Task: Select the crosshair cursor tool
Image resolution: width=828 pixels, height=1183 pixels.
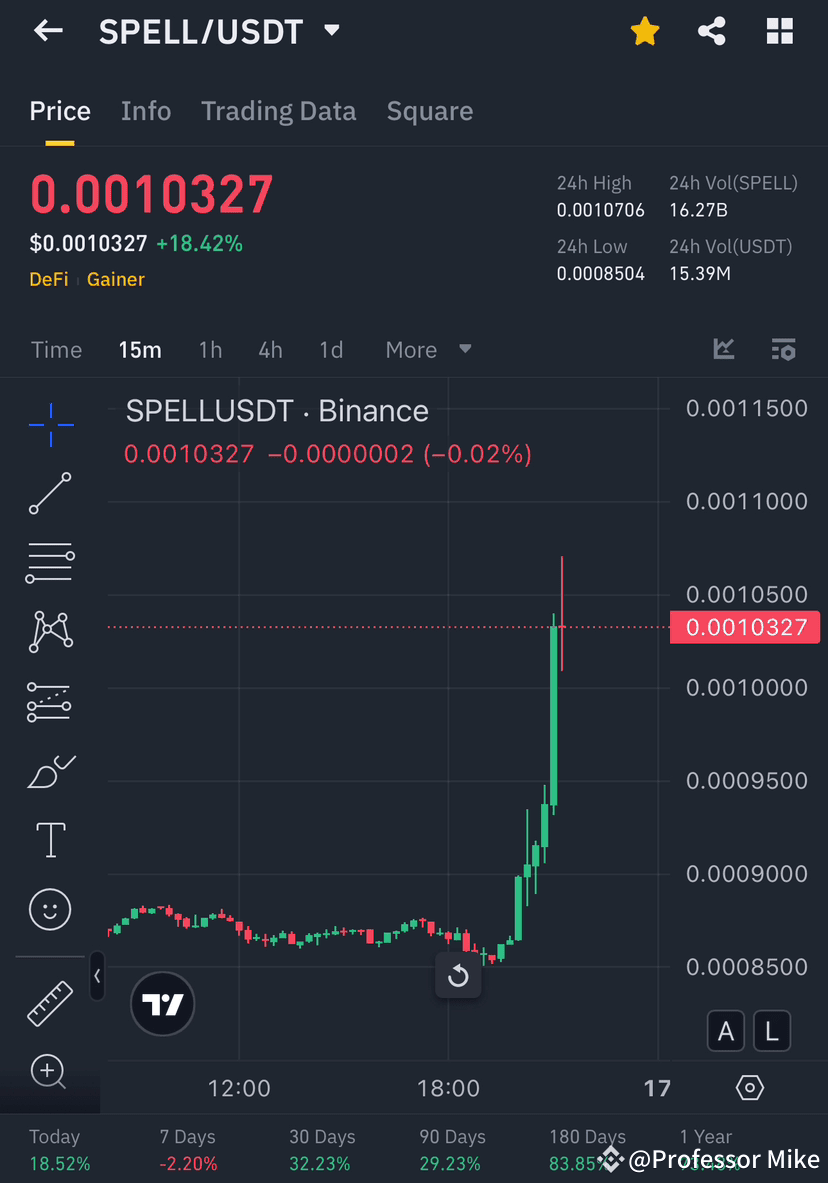Action: point(50,424)
